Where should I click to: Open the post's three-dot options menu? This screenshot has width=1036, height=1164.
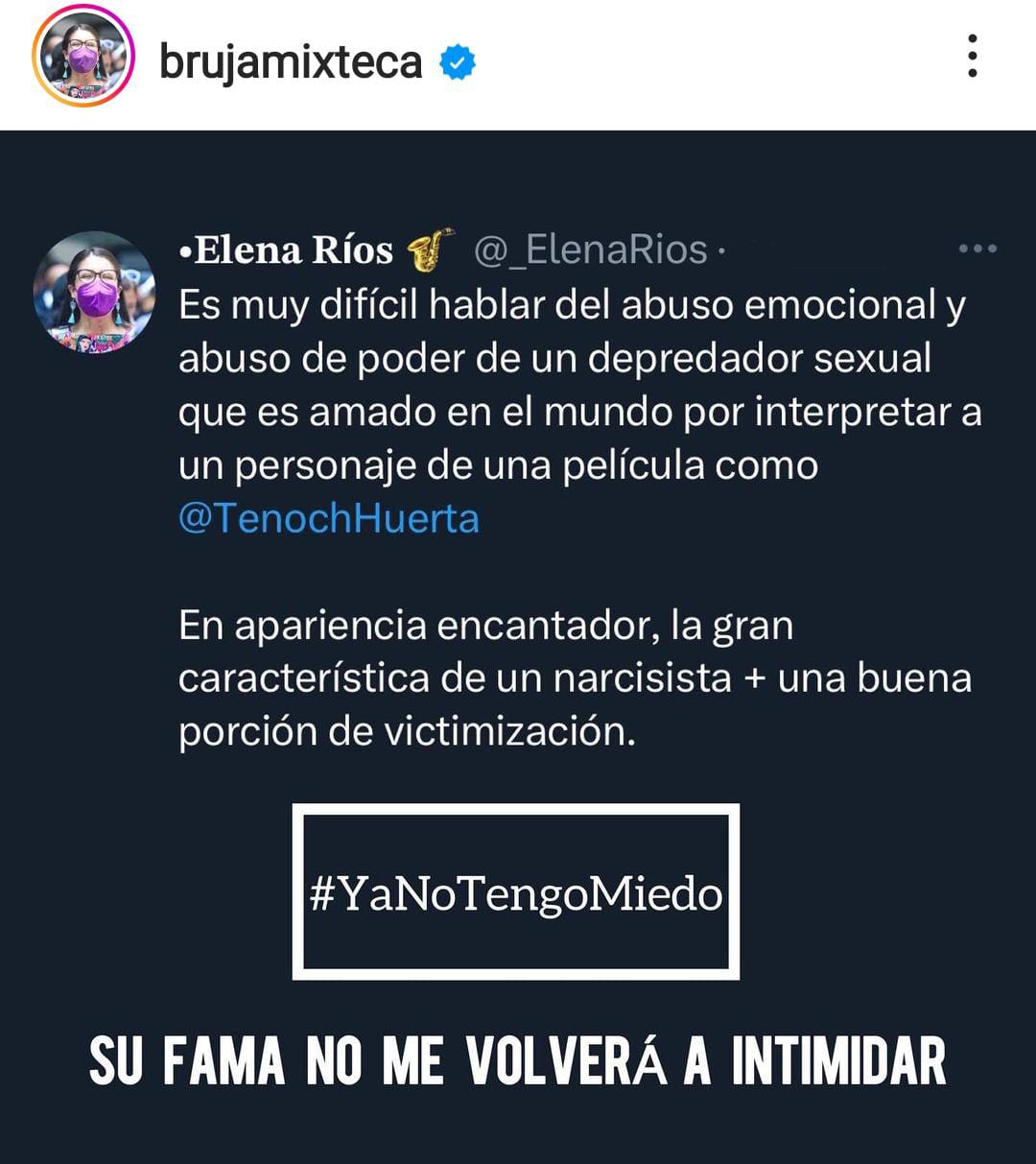(x=972, y=57)
